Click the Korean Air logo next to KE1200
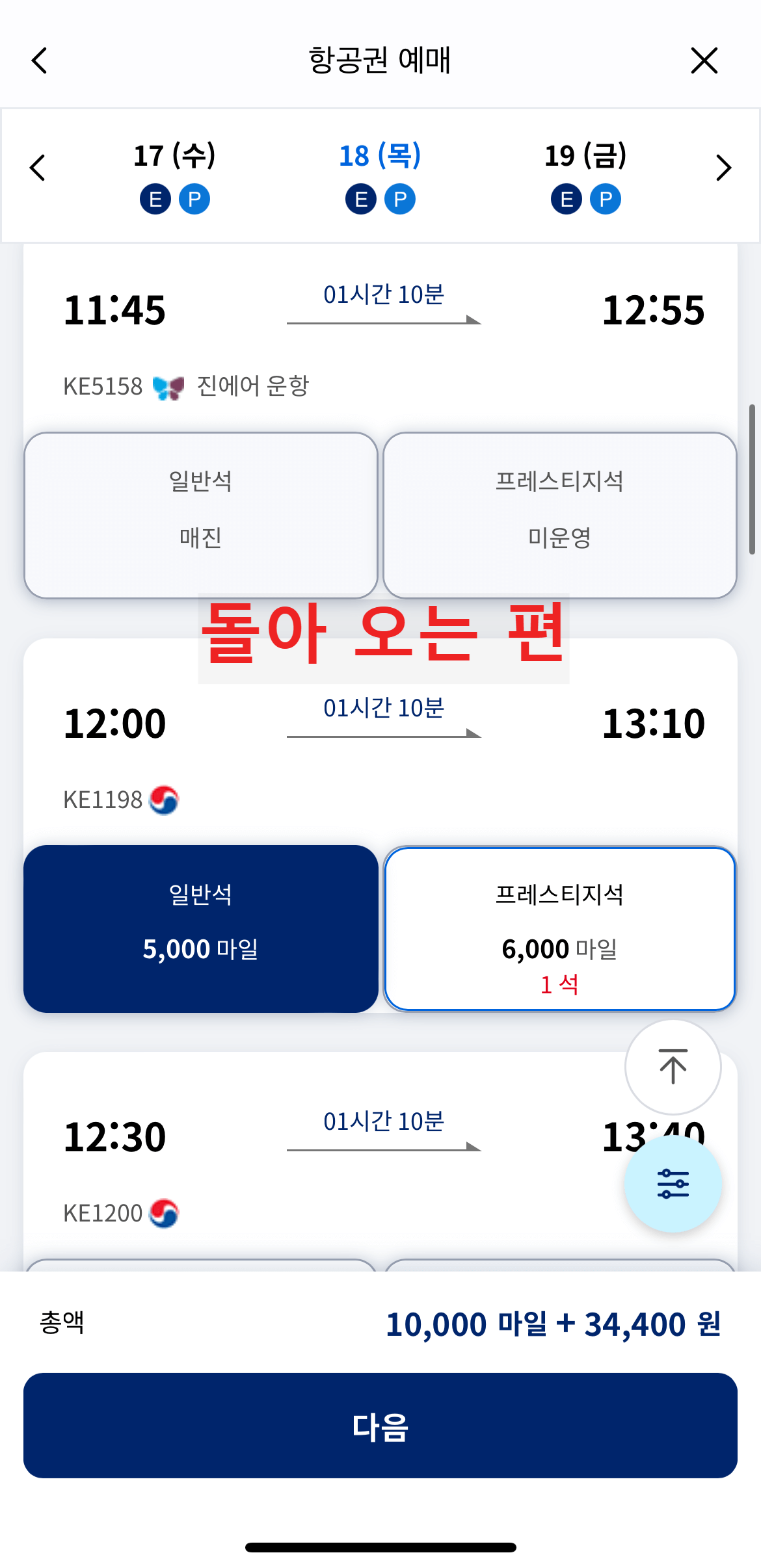The image size is (761, 1568). pos(163,1212)
